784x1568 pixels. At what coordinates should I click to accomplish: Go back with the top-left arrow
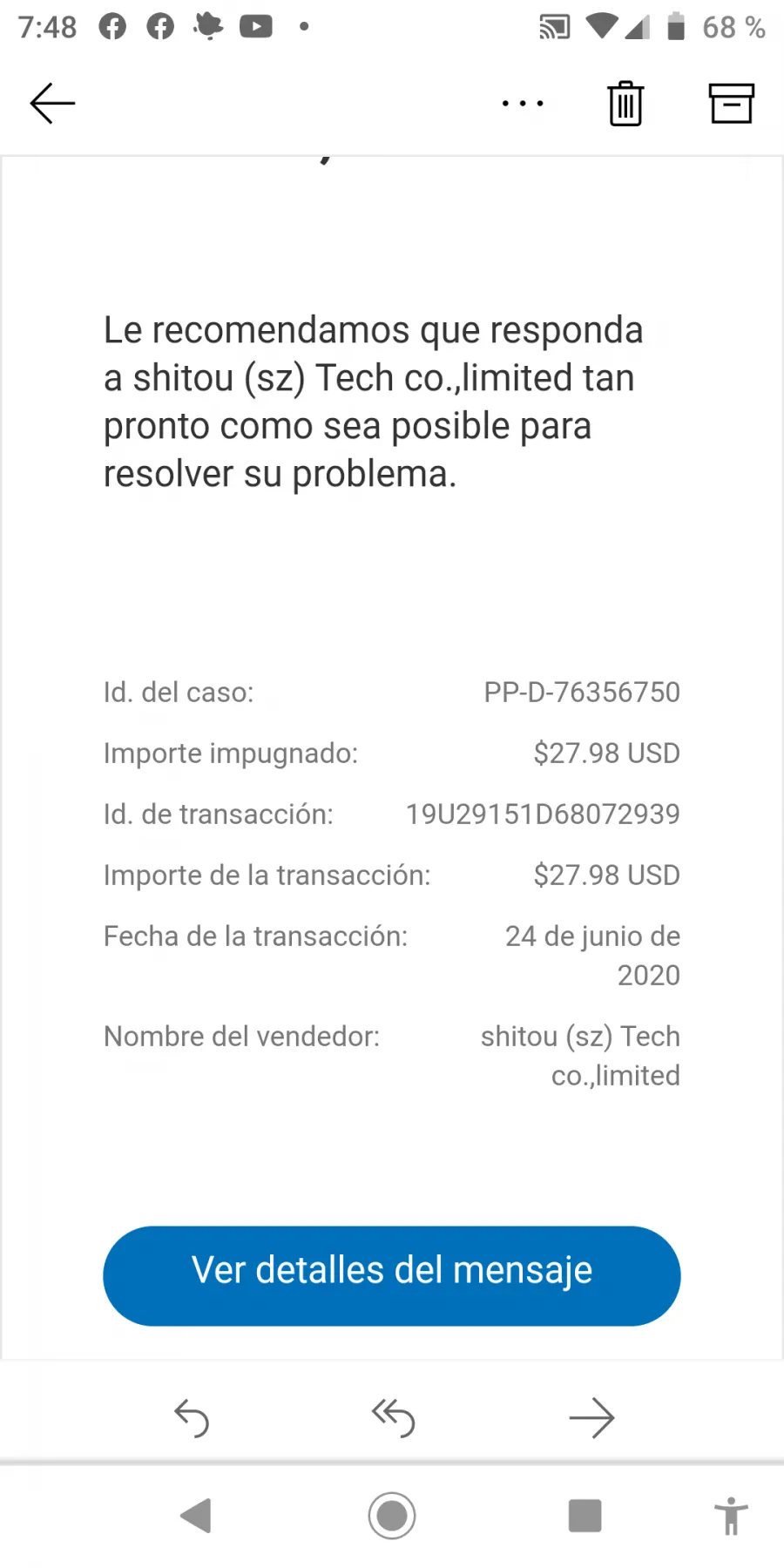pyautogui.click(x=52, y=104)
